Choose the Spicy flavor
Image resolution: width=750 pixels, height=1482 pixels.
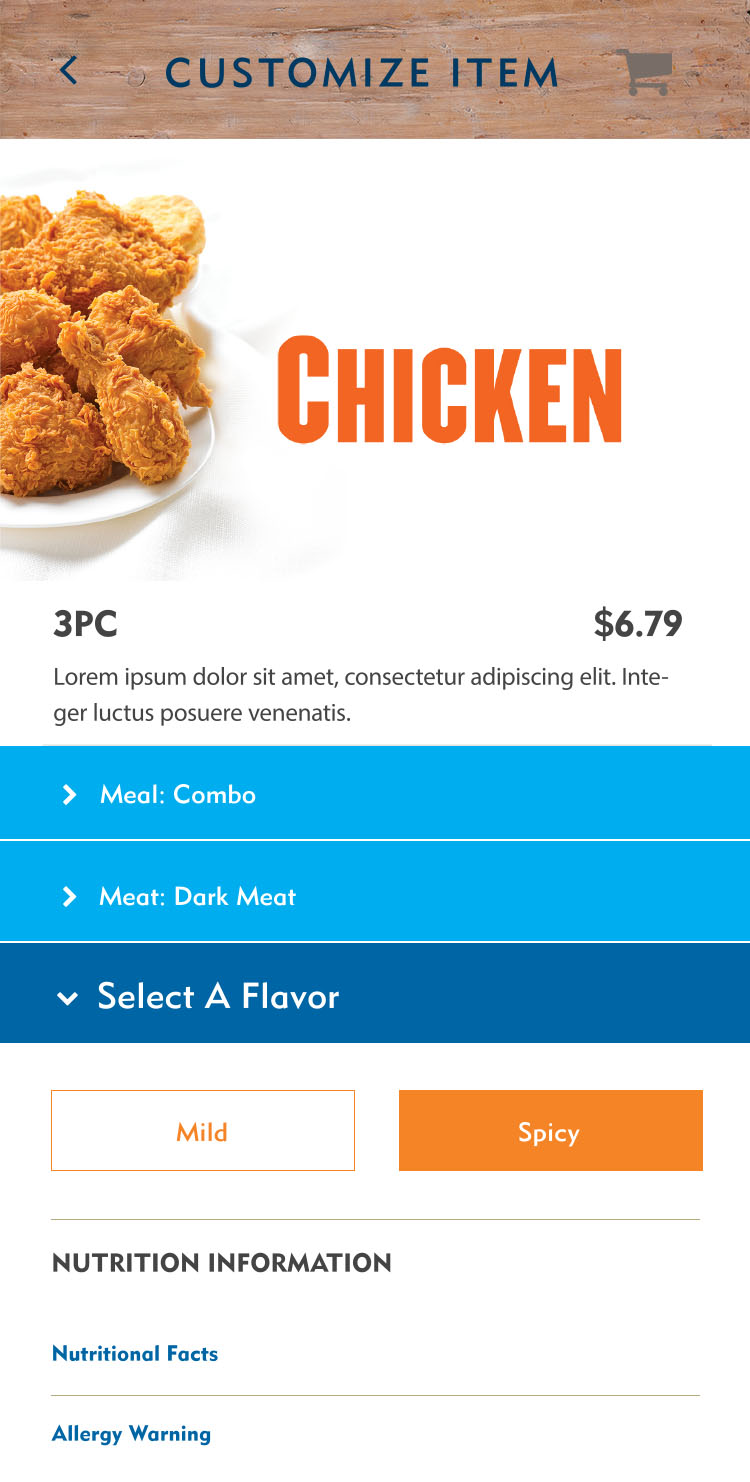[x=550, y=1131]
